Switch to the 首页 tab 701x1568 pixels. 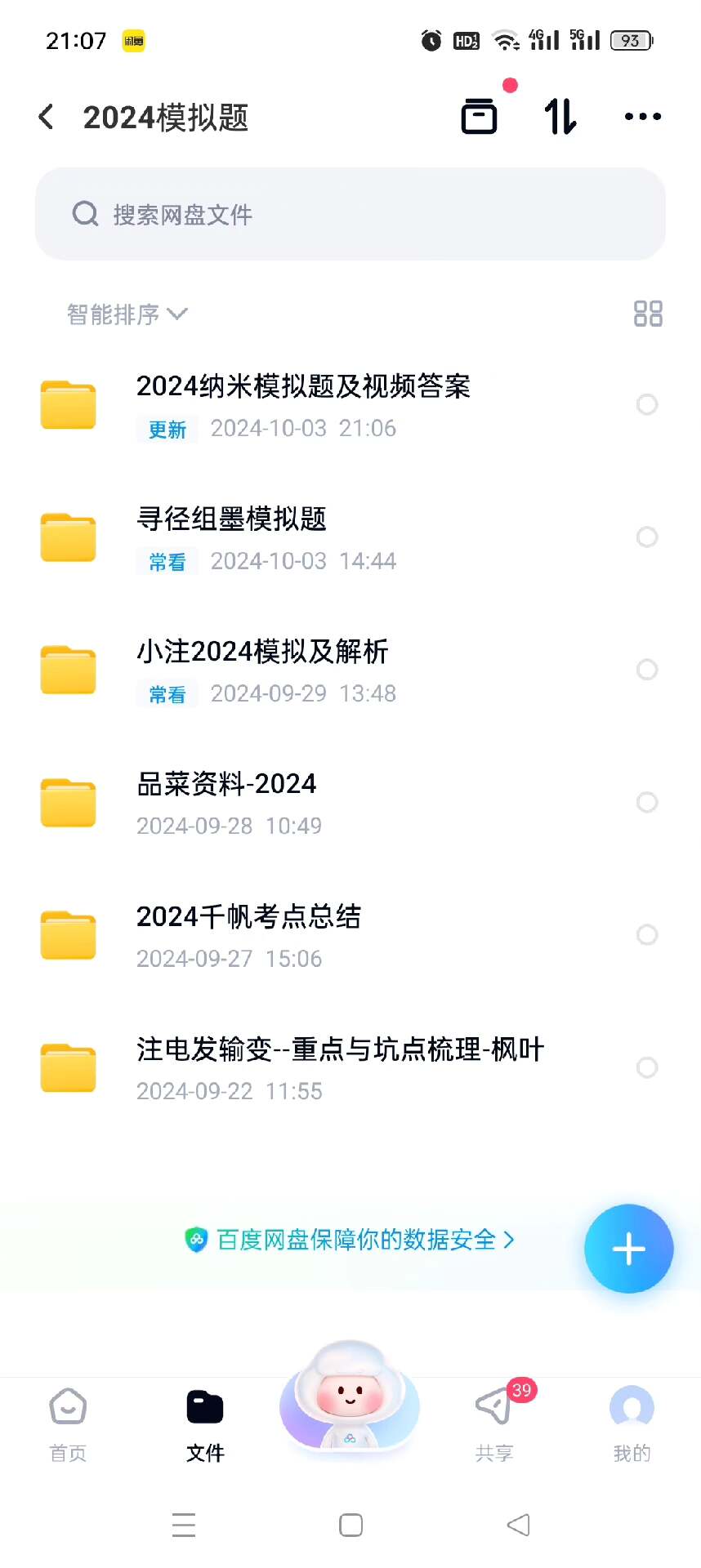68,1423
